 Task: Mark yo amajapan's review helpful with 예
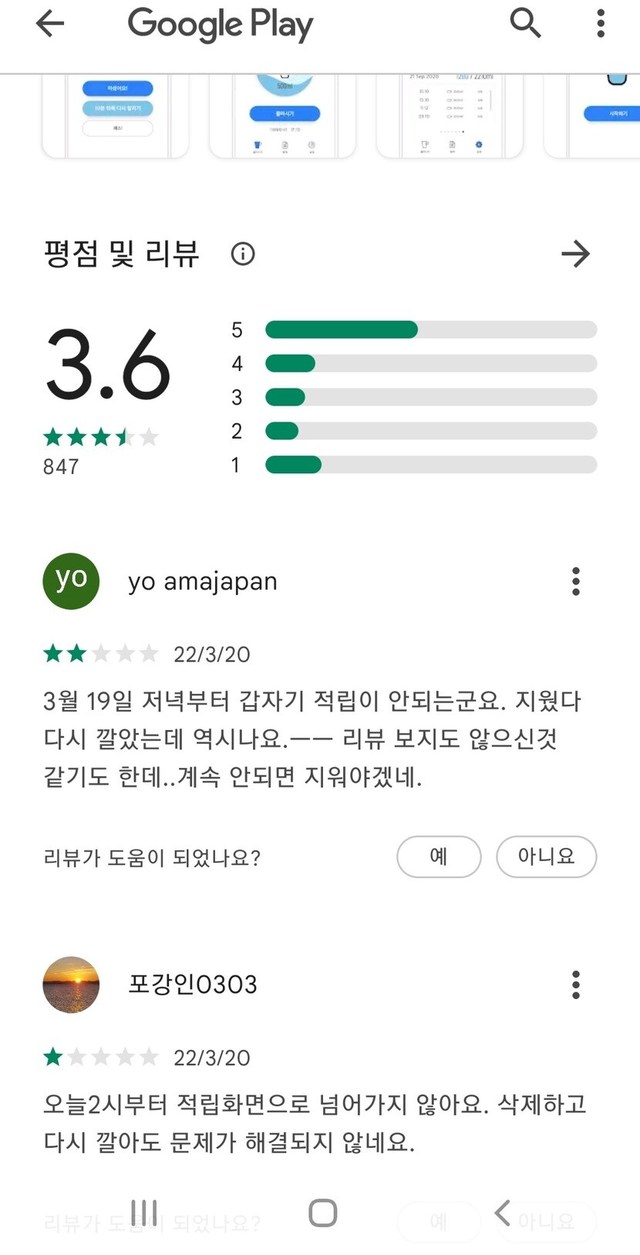click(x=439, y=857)
